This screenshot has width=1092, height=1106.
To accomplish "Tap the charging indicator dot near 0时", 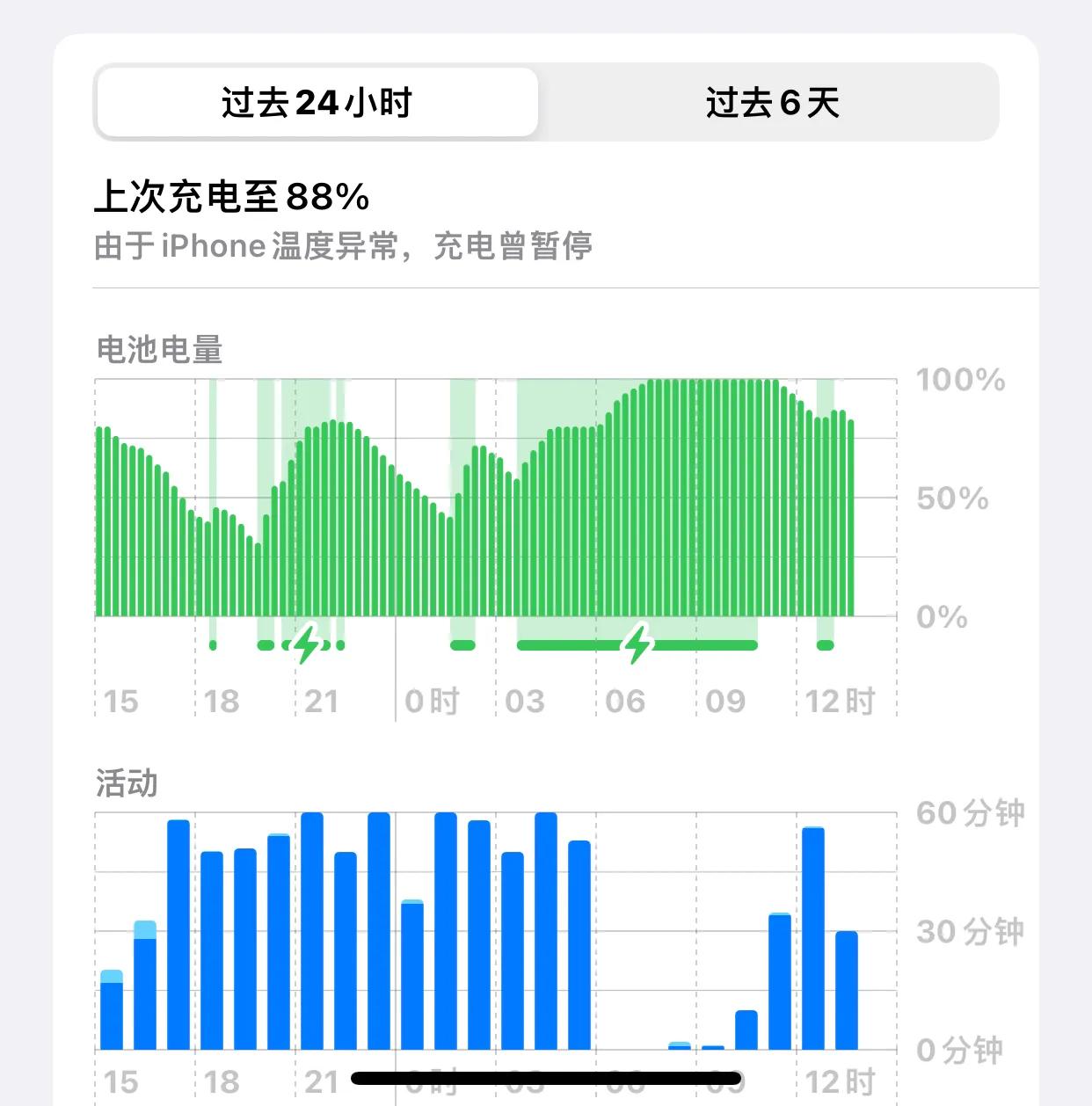I will click(462, 646).
